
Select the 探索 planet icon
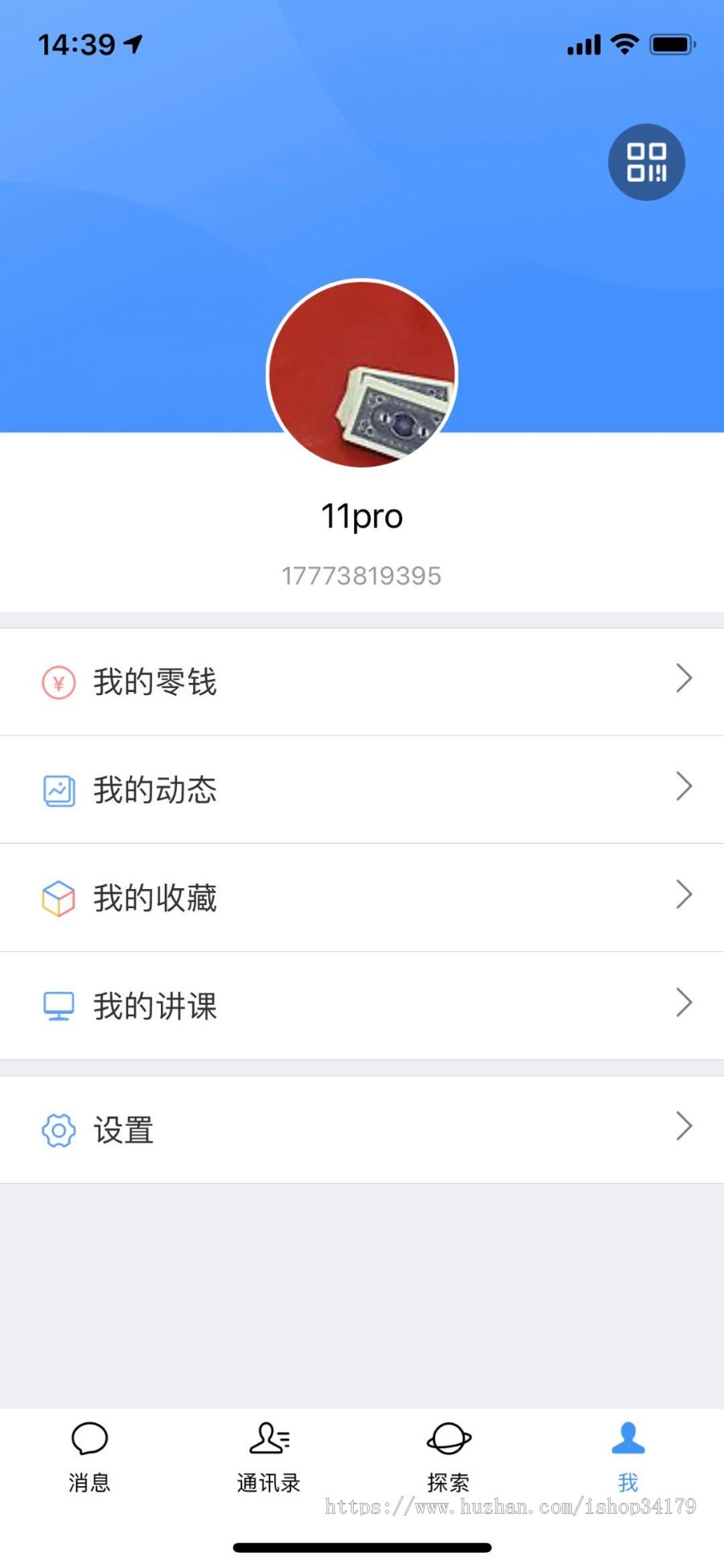coord(448,1439)
